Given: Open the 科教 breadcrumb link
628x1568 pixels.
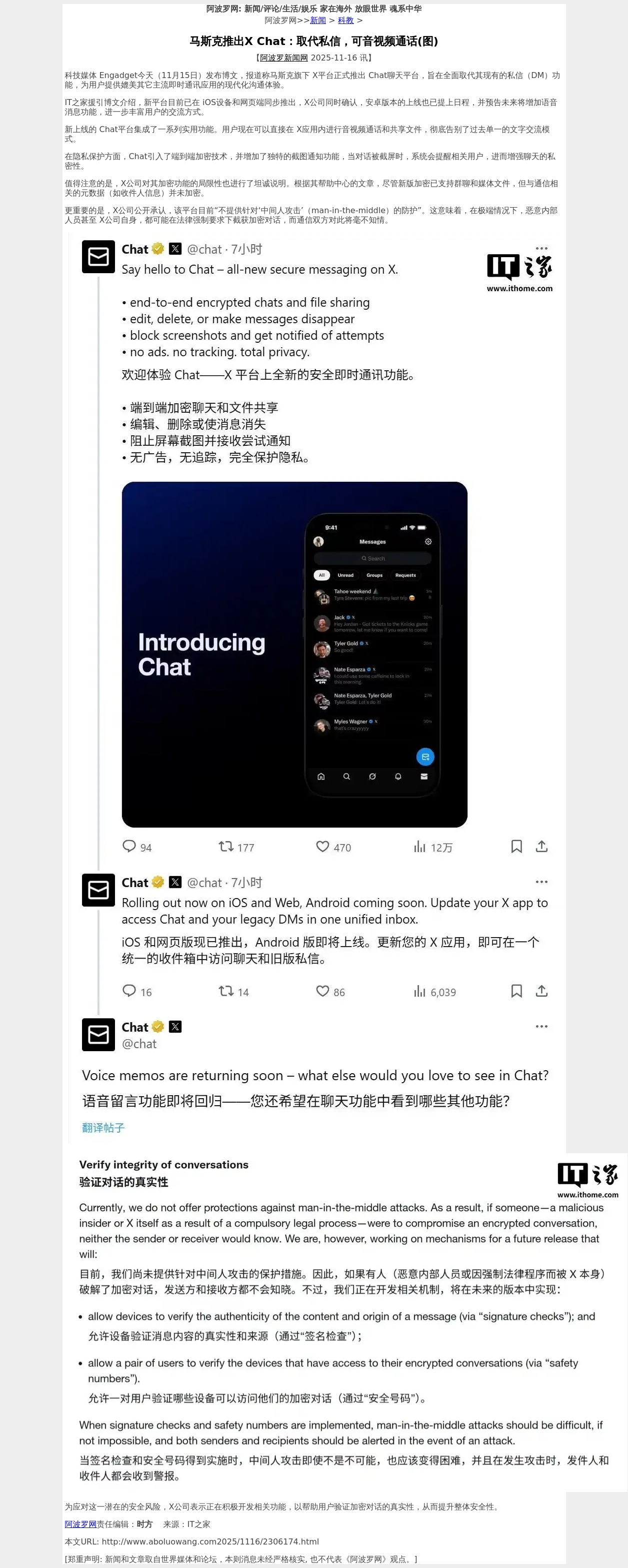Looking at the screenshot, I should [x=345, y=20].
